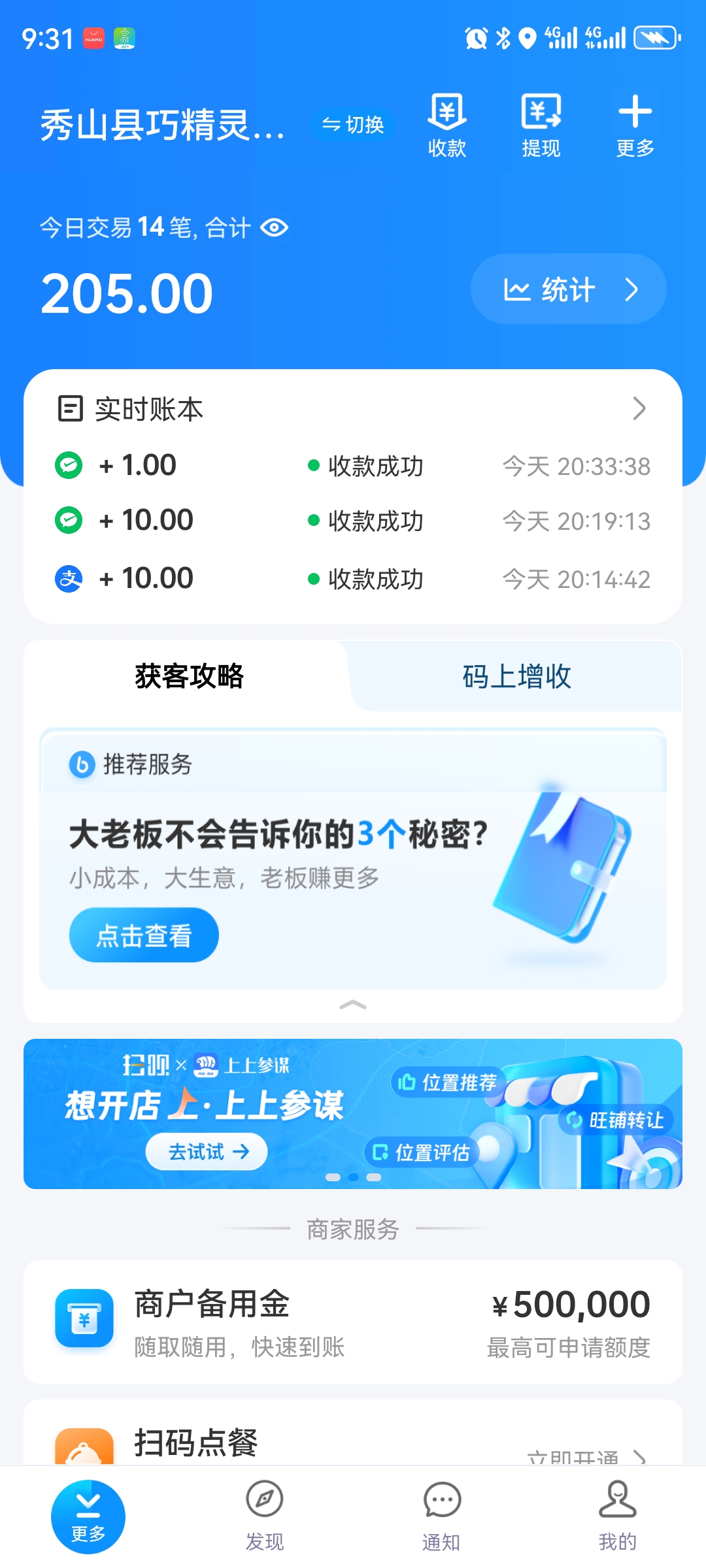706x1568 pixels.
Task: Switch to the 码上增收 tab
Action: pyautogui.click(x=516, y=676)
